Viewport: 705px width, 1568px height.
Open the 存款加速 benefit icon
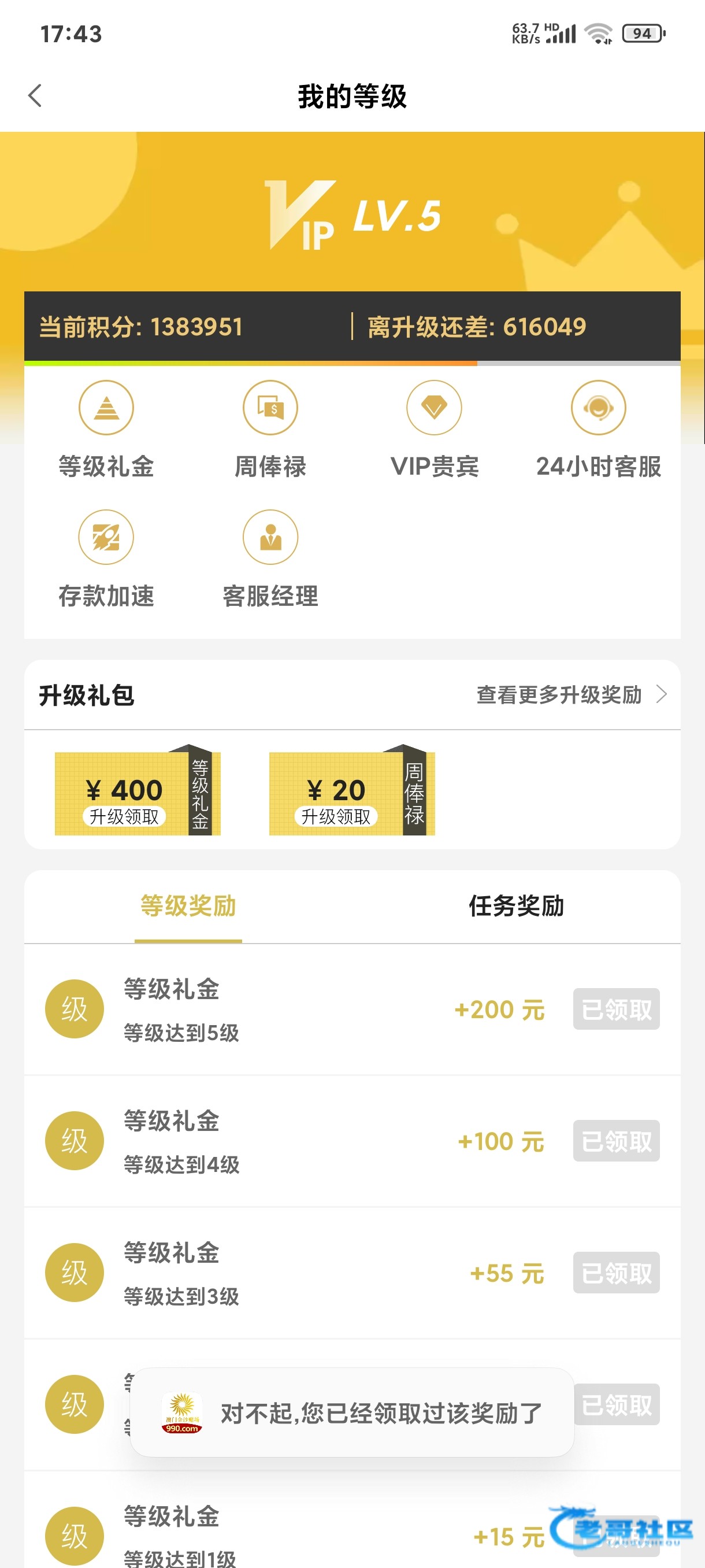[106, 538]
